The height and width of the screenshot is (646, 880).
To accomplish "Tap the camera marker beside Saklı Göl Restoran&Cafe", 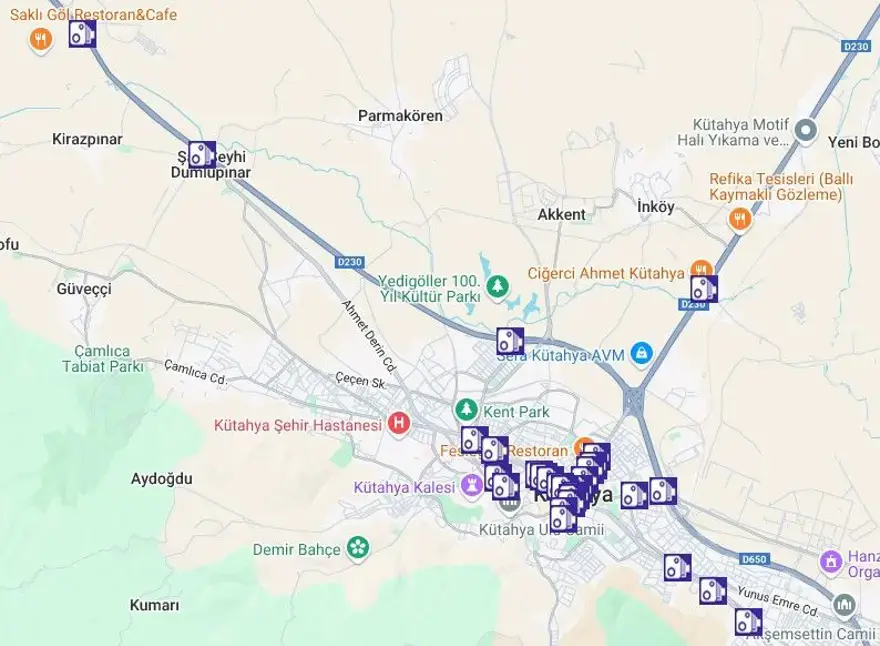I will [82, 34].
